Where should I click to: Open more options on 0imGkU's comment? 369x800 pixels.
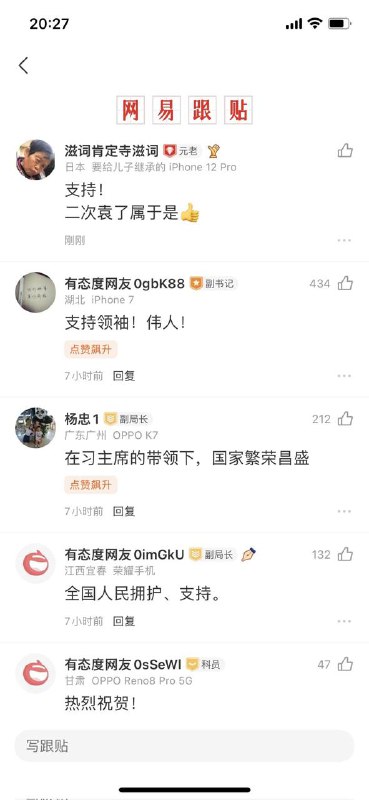344,621
